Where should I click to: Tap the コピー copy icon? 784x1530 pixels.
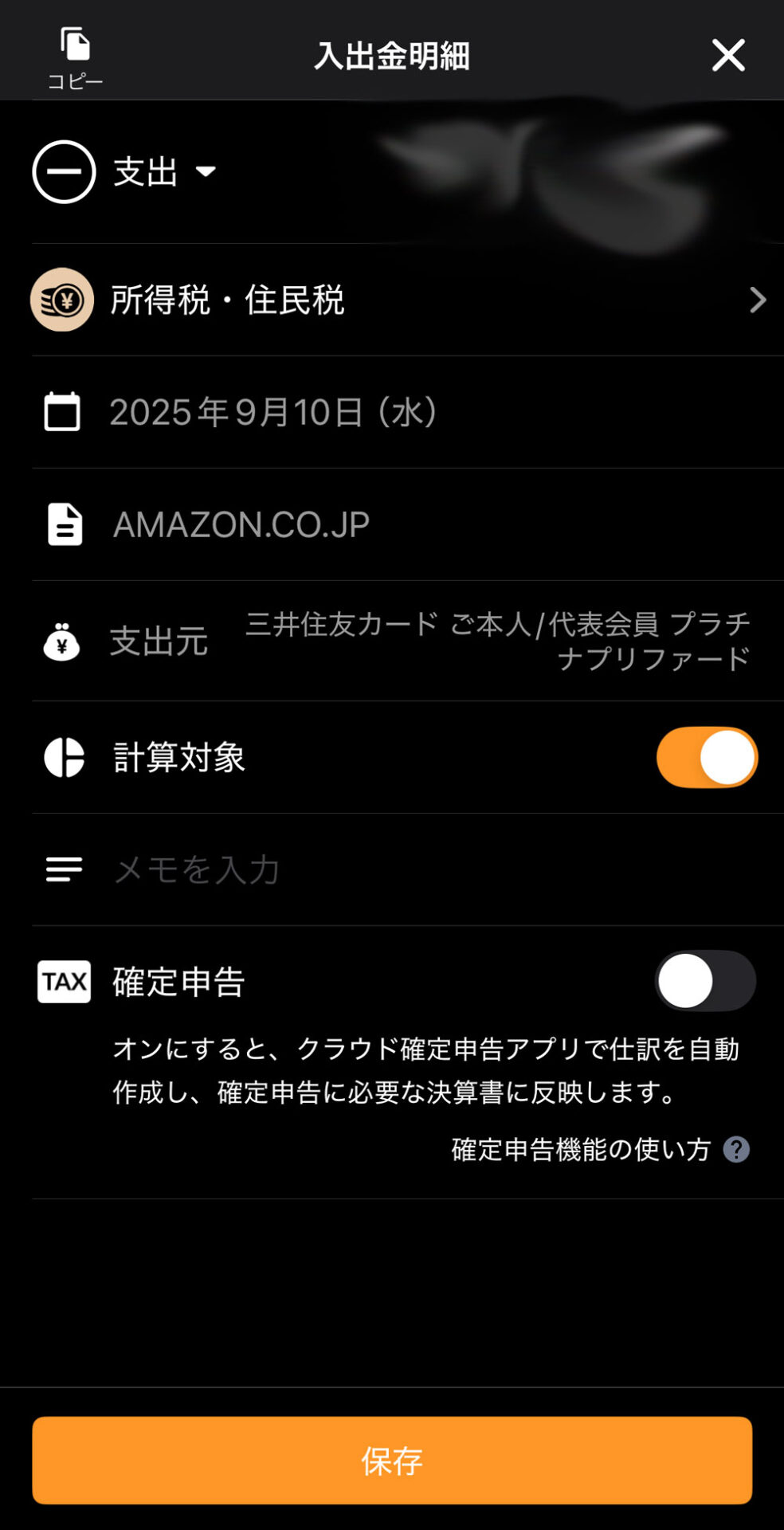coord(75,57)
